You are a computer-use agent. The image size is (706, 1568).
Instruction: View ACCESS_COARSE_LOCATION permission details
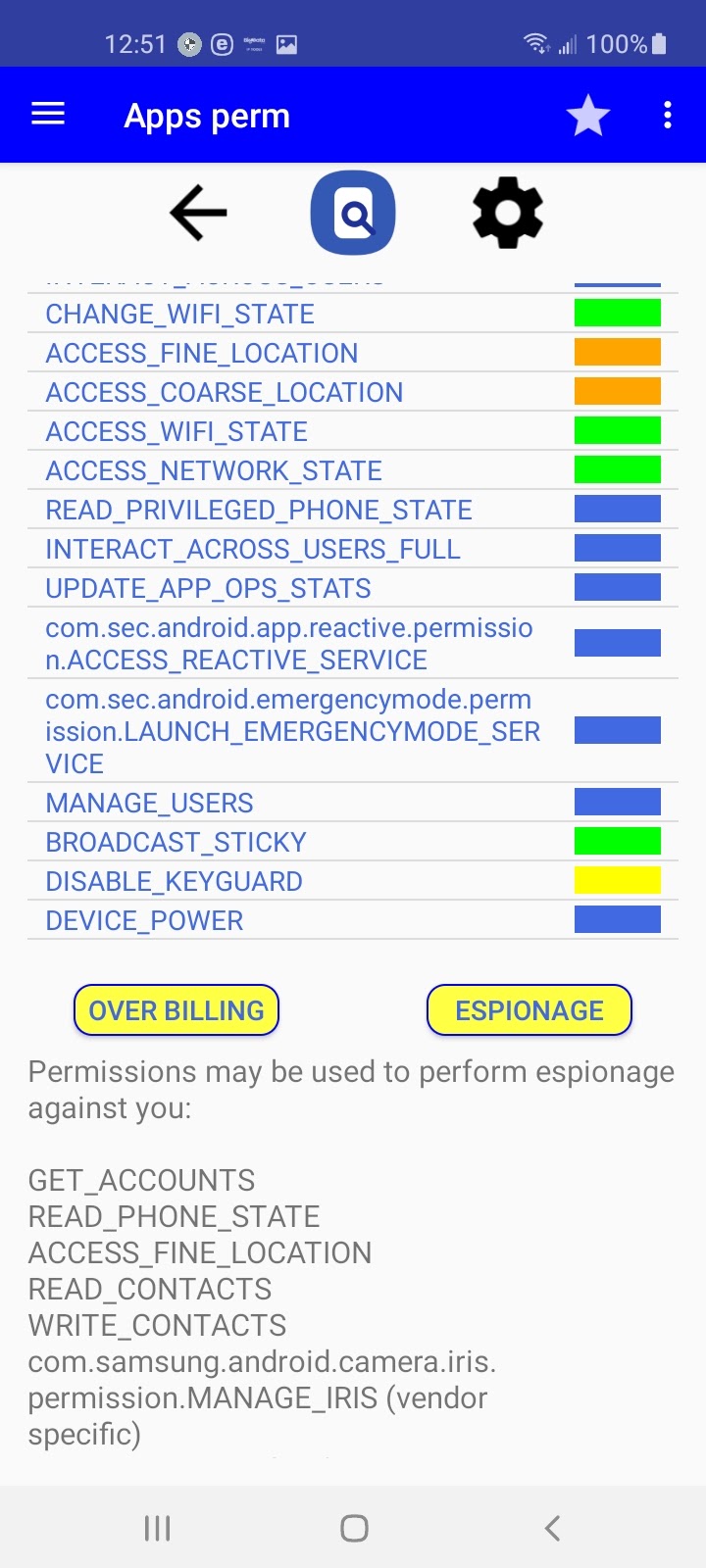click(x=225, y=393)
